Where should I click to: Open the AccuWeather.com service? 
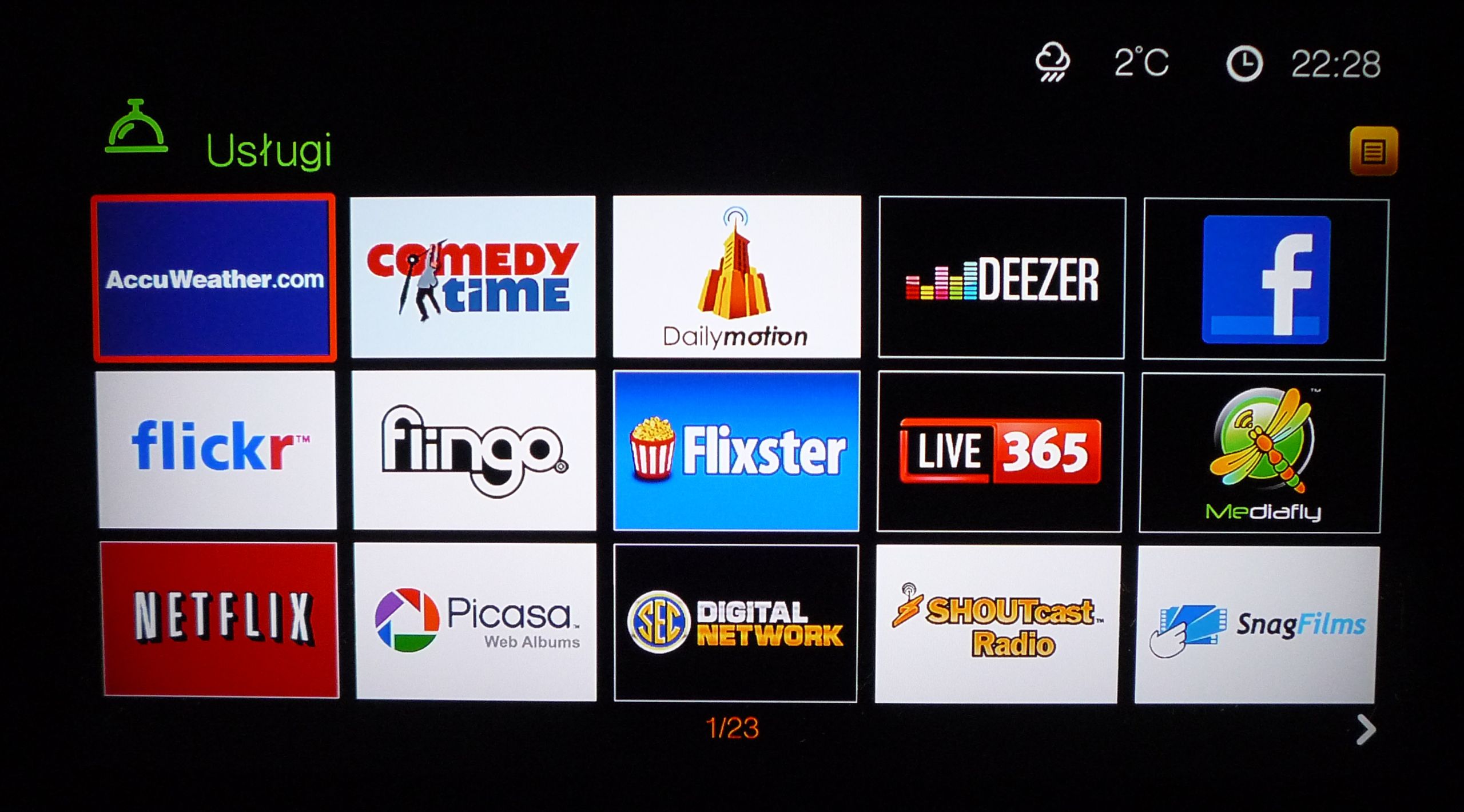pos(214,278)
